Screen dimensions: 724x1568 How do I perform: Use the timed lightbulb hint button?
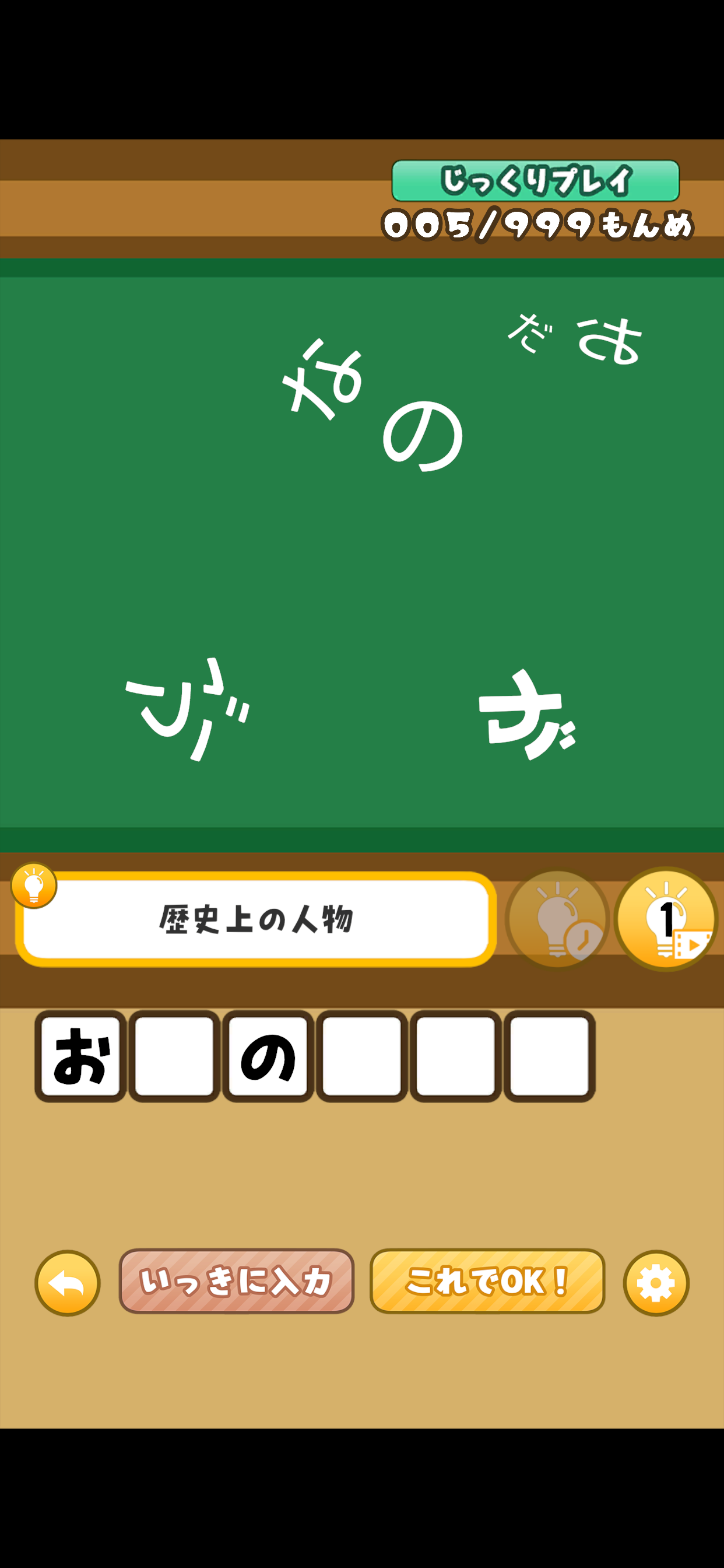(x=557, y=919)
